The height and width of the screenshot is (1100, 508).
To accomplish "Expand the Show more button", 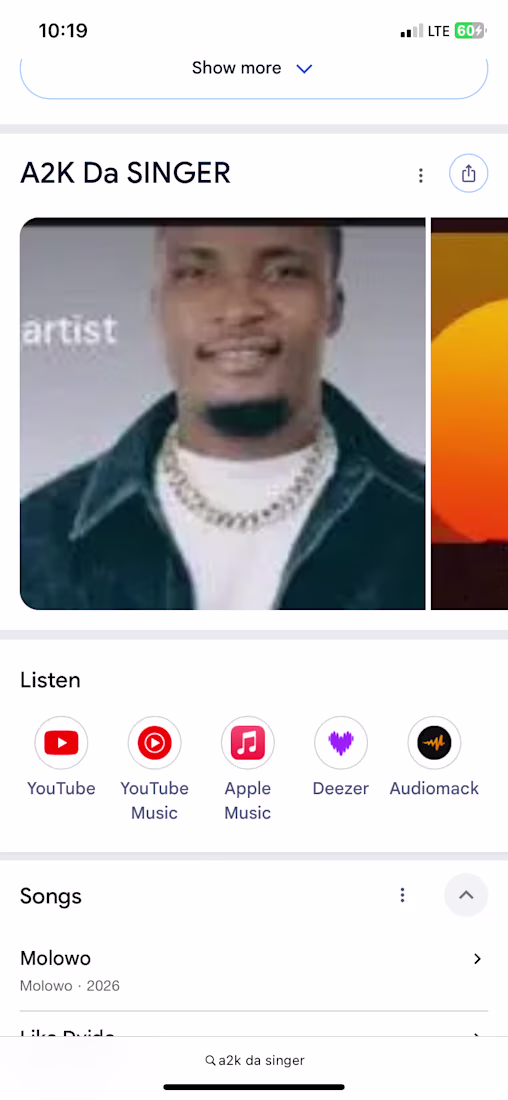I will (253, 69).
